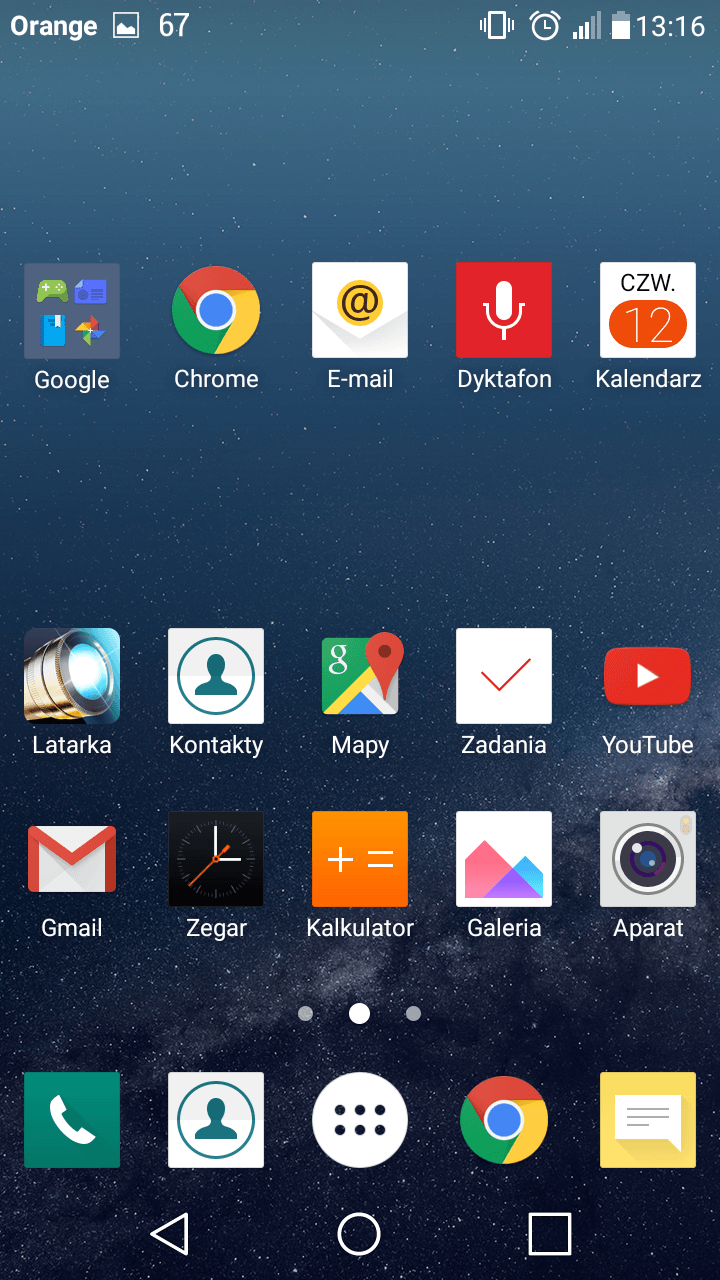720x1280 pixels.
Task: Open the Zegar clock app
Action: click(216, 859)
